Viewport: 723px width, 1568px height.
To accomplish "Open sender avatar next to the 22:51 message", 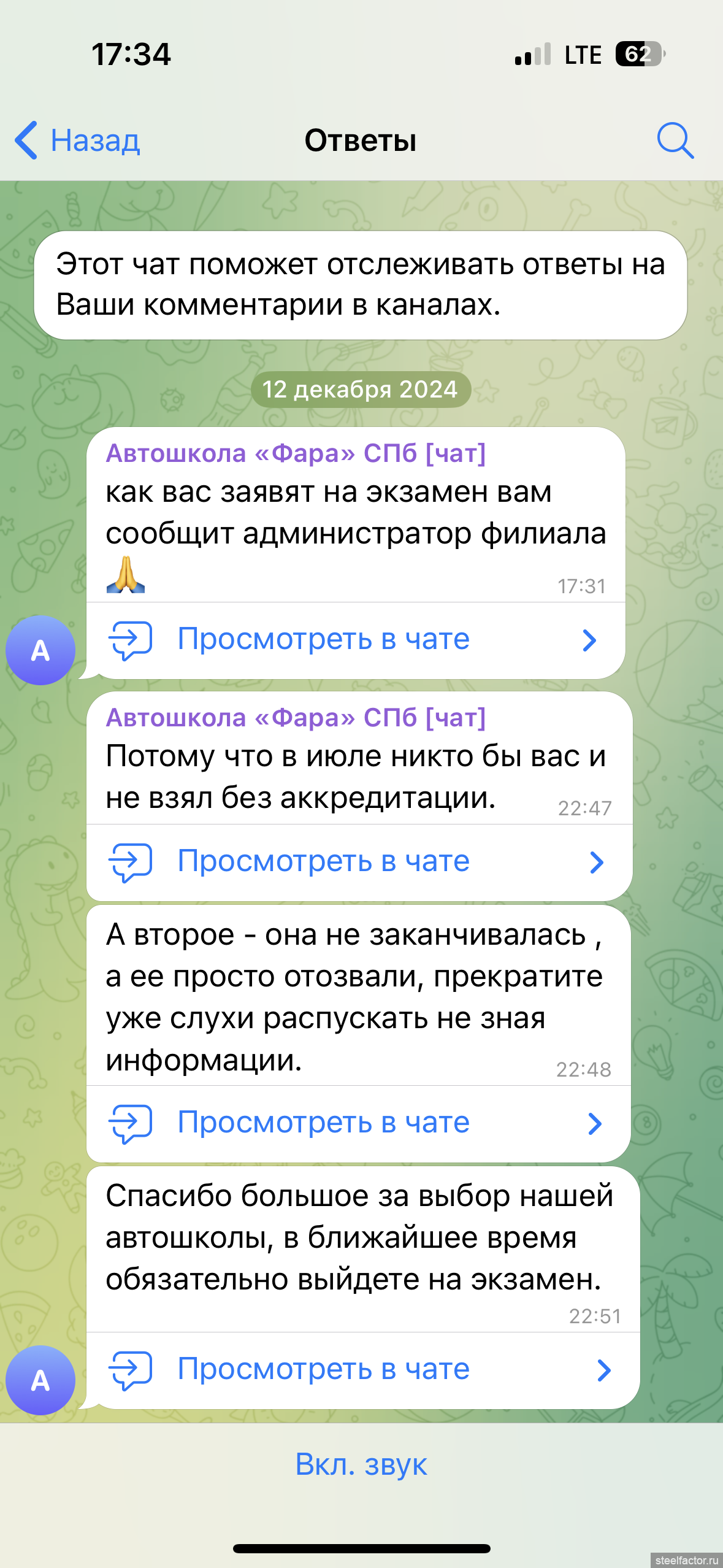I will coord(40,1380).
